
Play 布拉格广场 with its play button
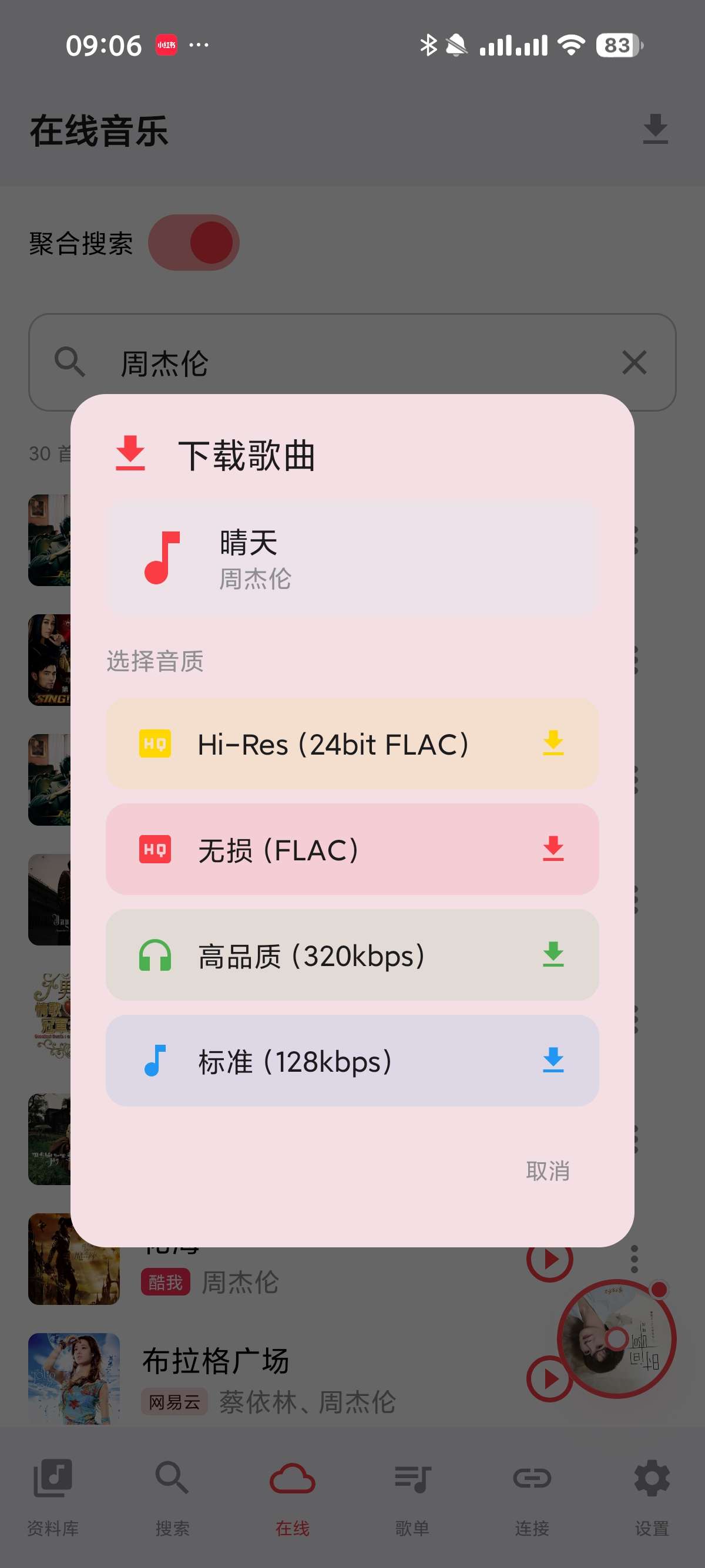(549, 1378)
